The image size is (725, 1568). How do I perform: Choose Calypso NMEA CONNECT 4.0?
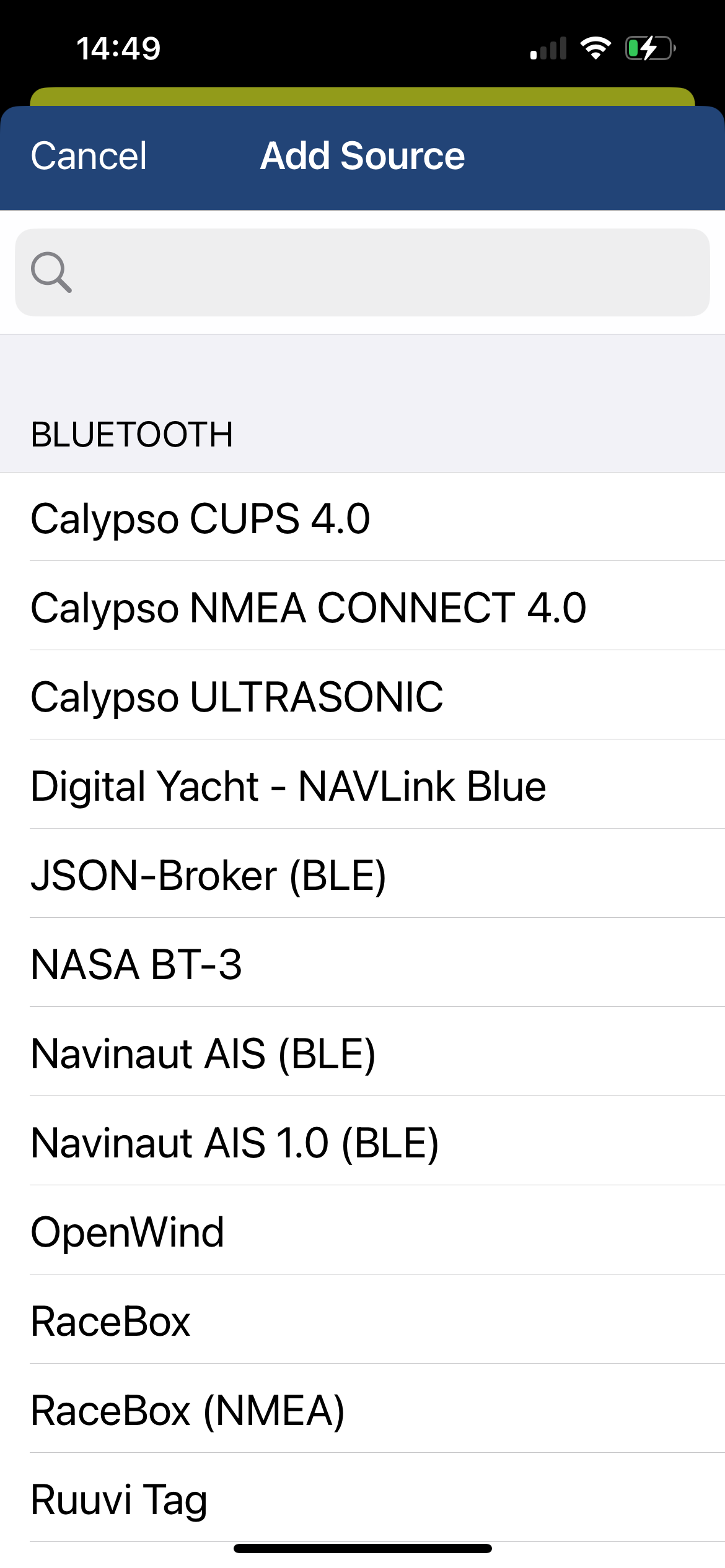(362, 606)
